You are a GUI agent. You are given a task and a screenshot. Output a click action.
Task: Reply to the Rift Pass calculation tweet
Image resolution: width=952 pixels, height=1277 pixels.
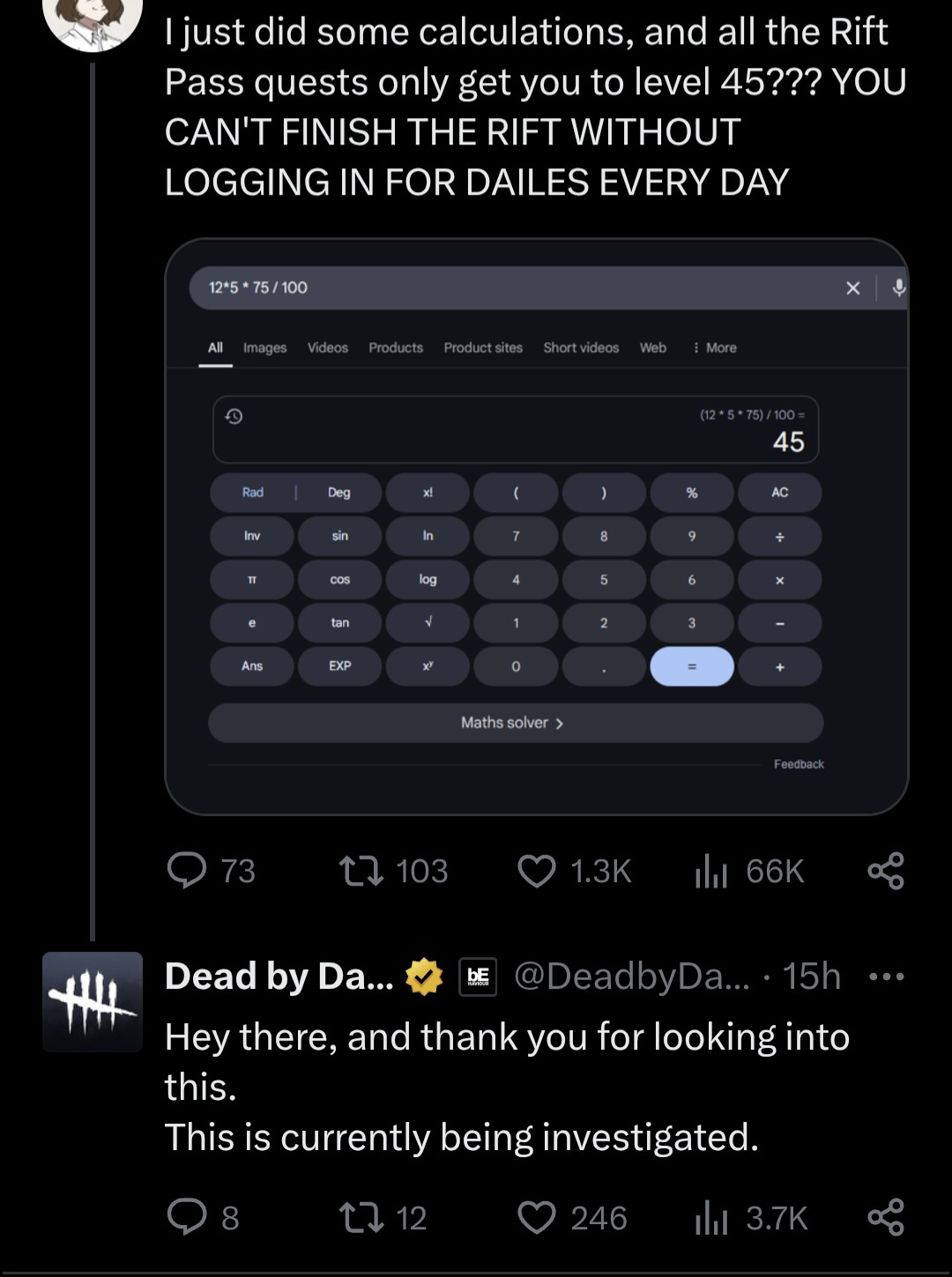(187, 871)
